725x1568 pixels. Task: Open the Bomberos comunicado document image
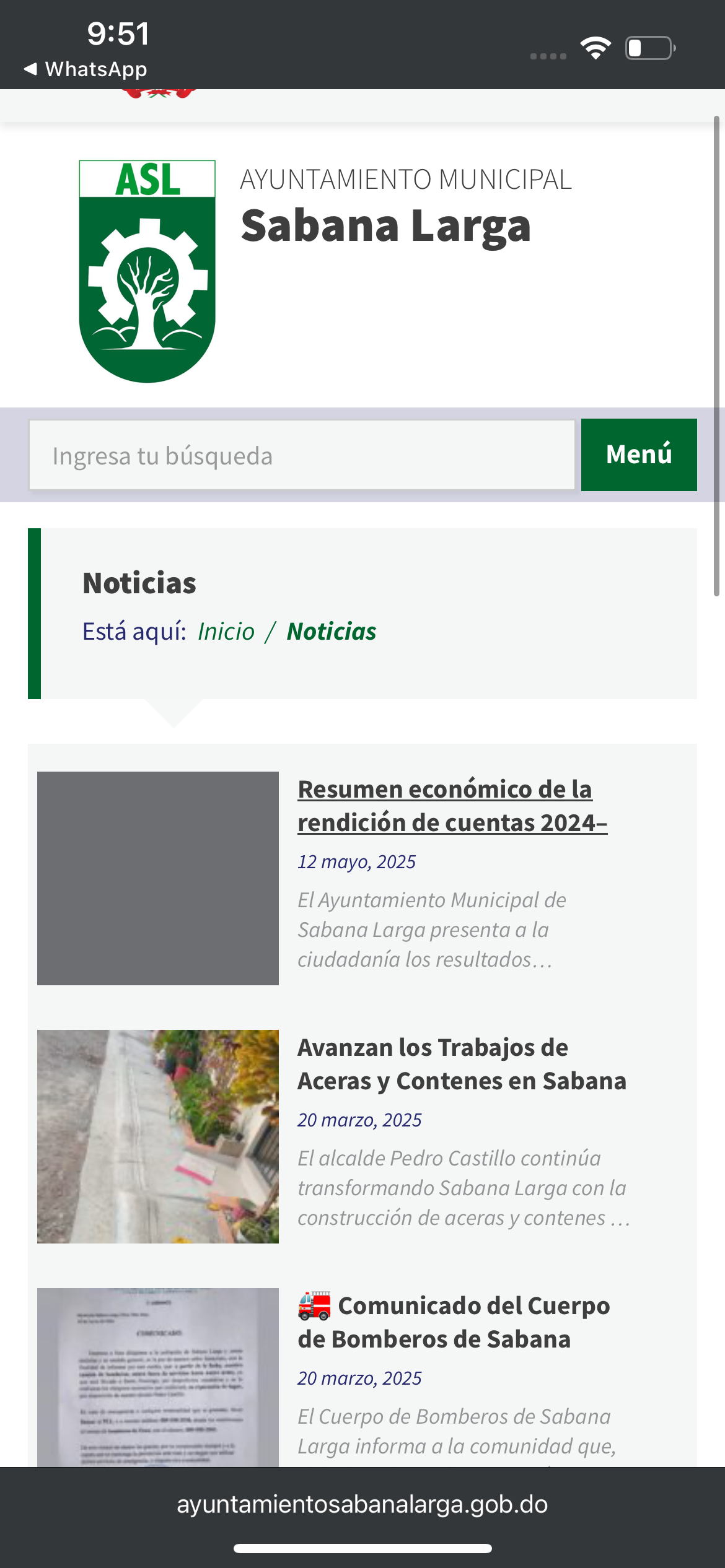pyautogui.click(x=158, y=1376)
